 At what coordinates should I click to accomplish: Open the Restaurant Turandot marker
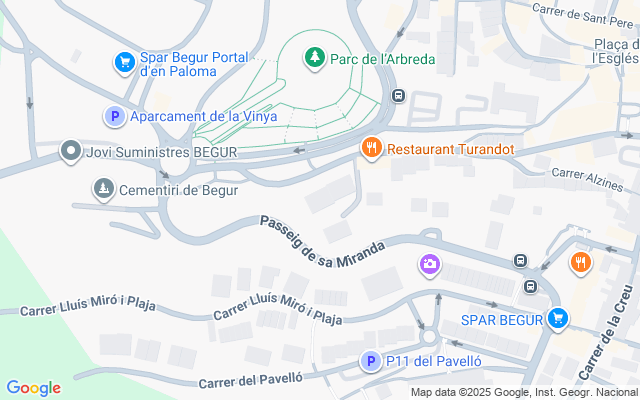point(372,149)
